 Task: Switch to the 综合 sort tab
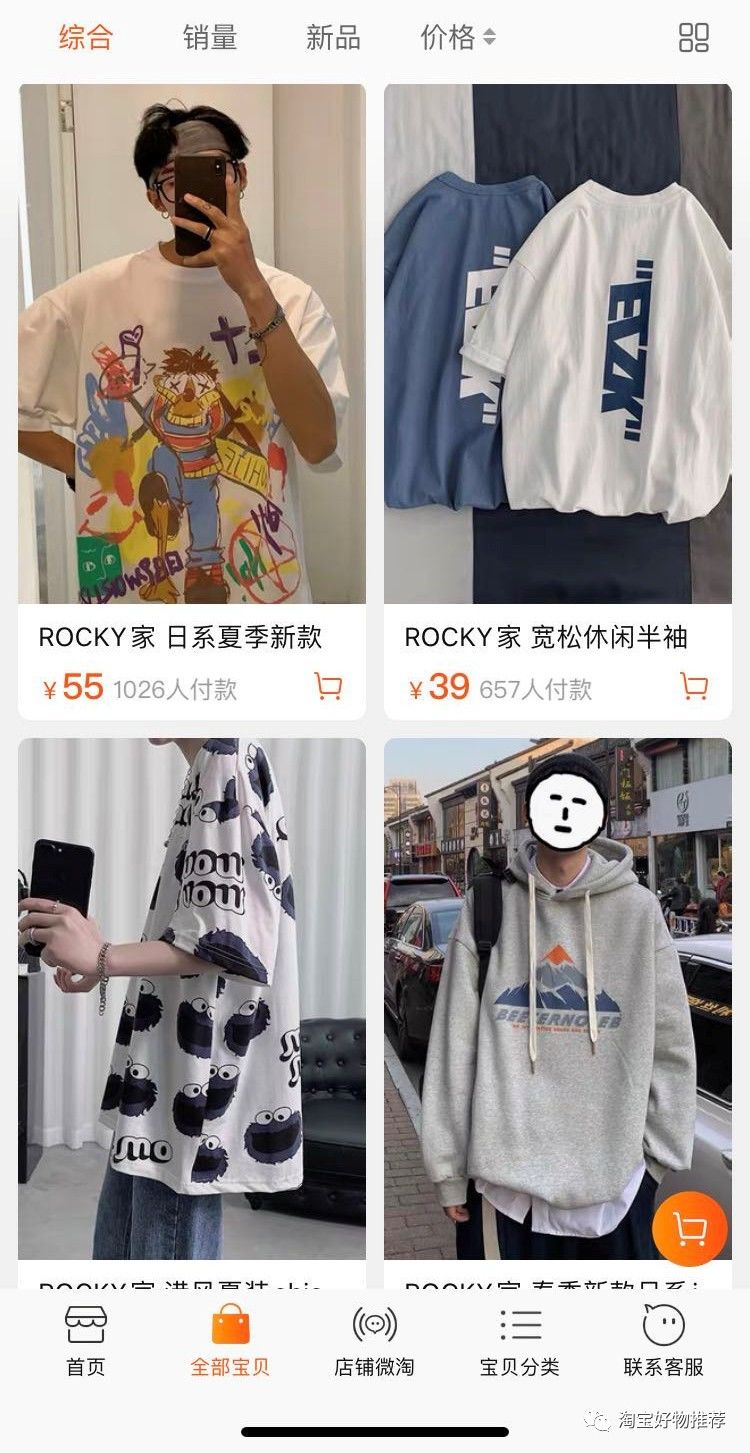[88, 37]
